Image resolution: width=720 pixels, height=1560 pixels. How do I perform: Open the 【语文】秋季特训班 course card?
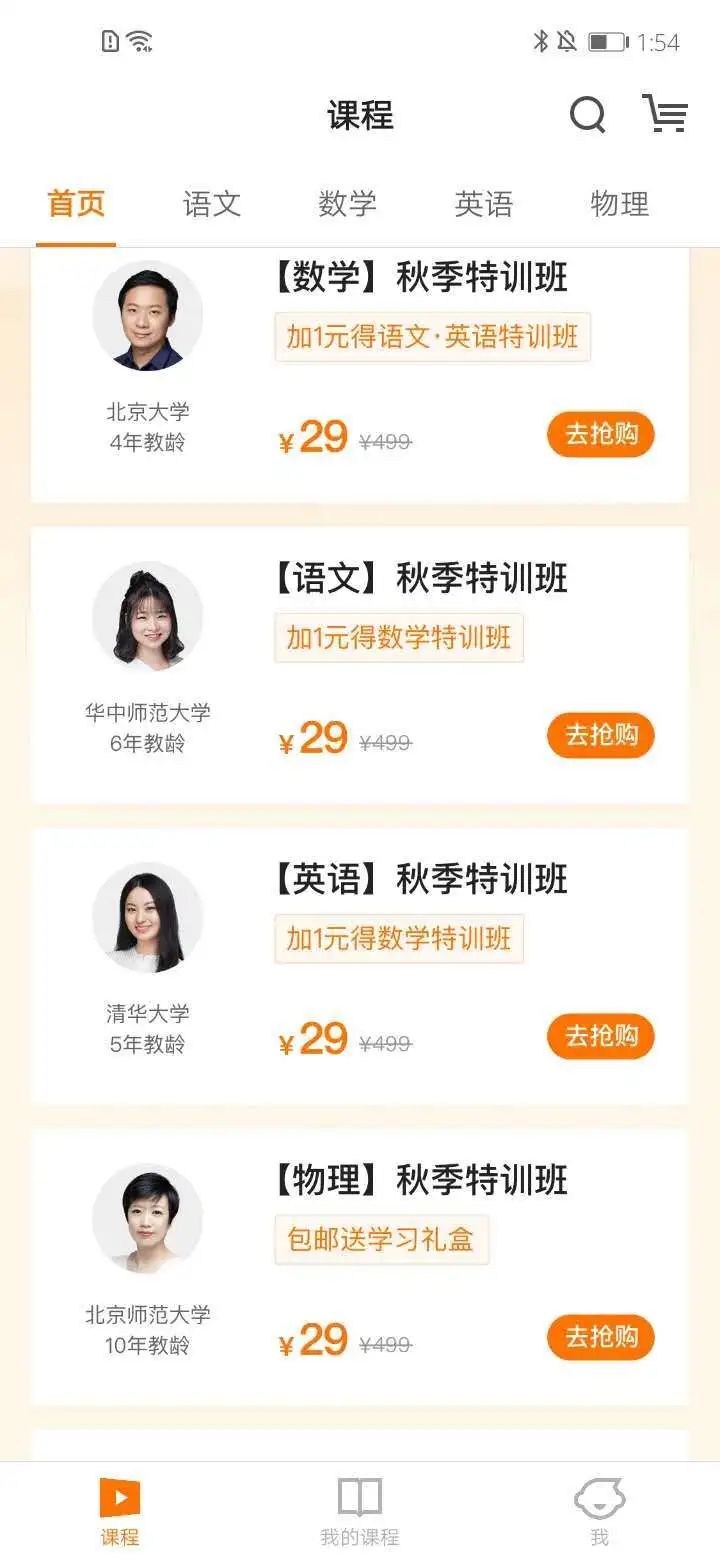[420, 578]
